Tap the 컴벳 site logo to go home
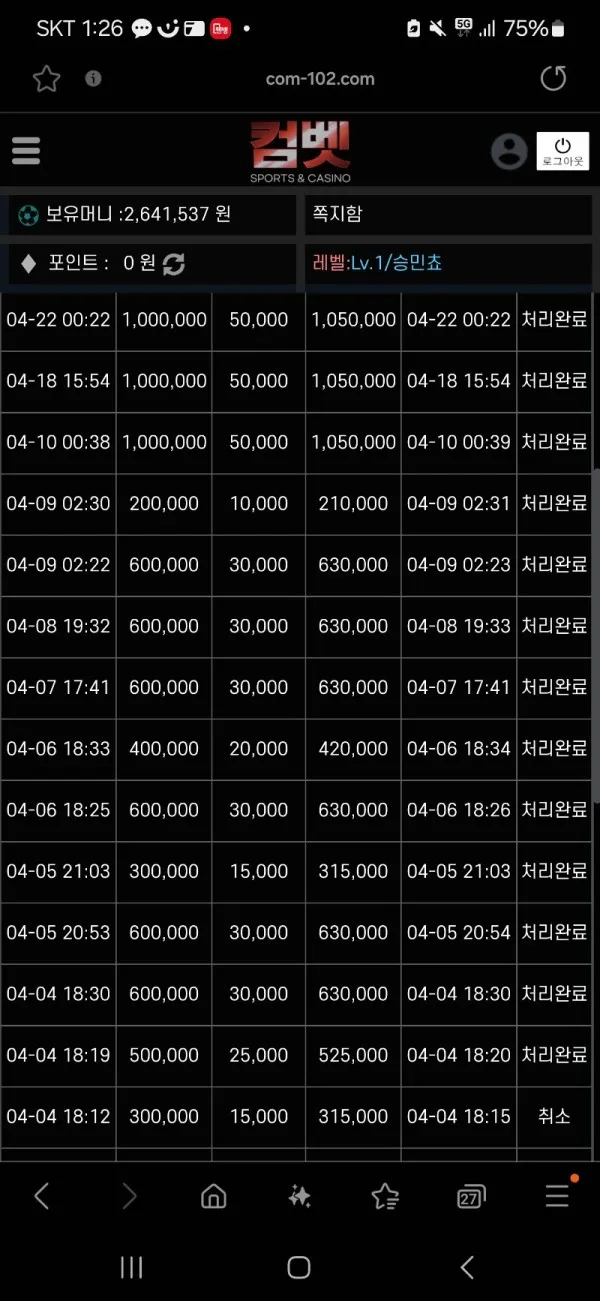 [x=300, y=151]
